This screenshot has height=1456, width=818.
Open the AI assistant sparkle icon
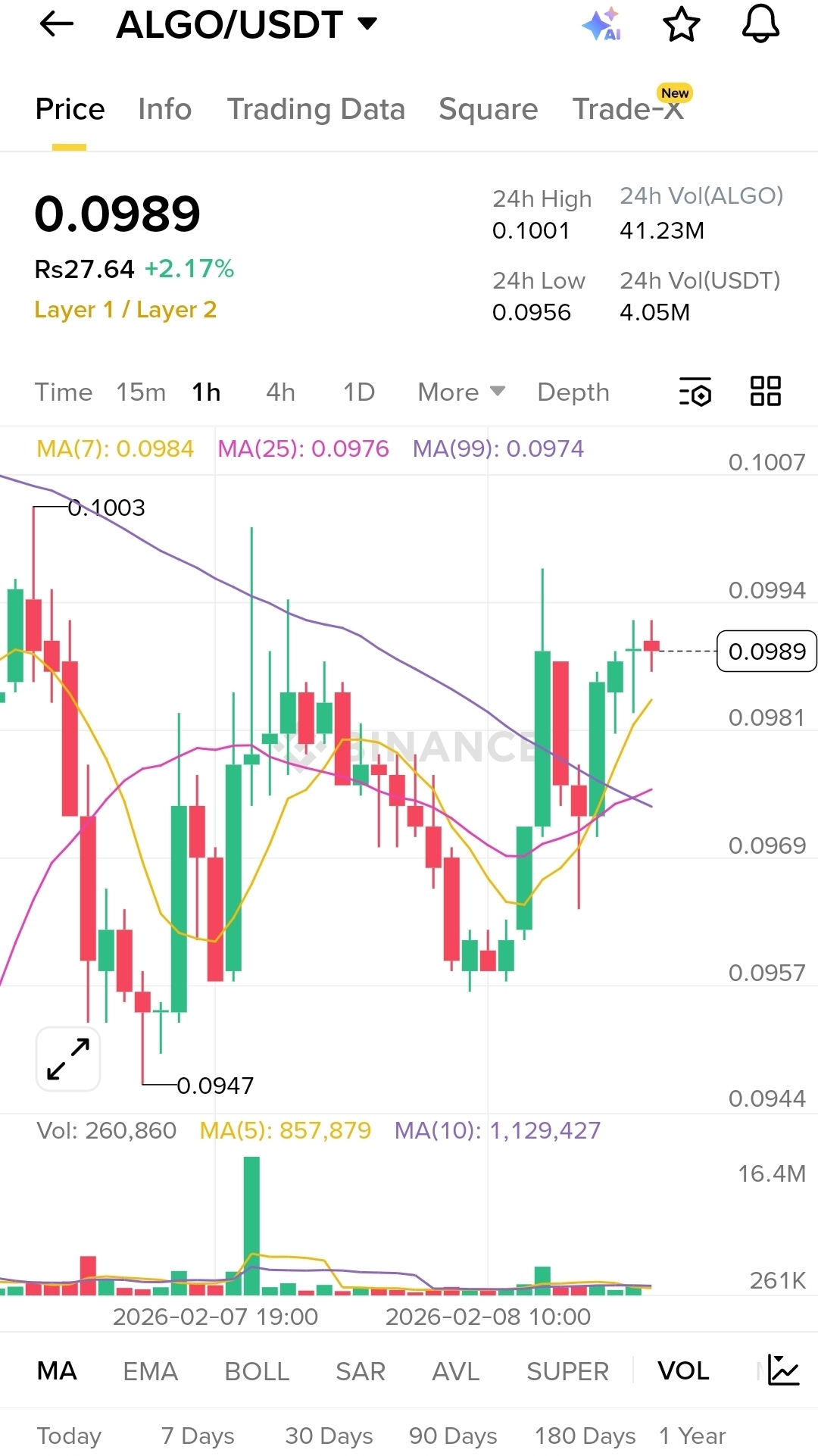[602, 25]
